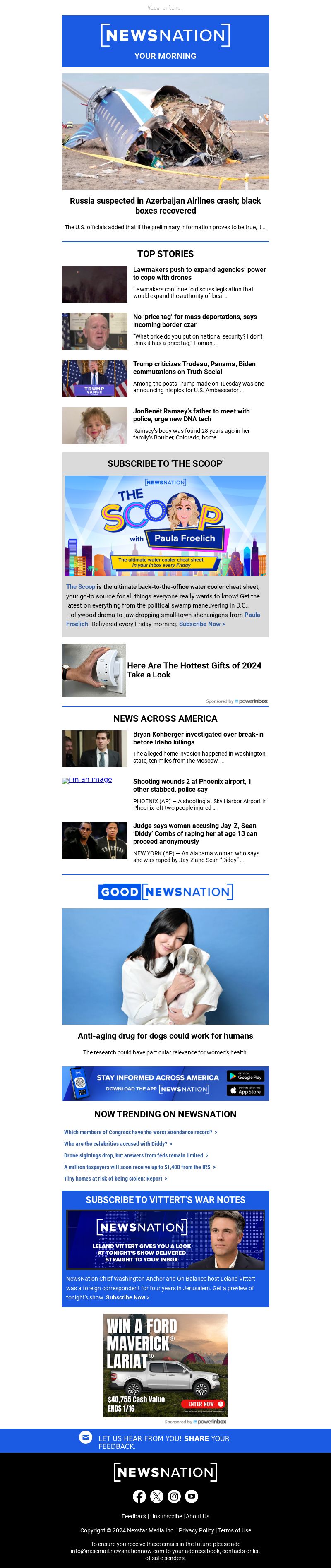Get the app on Google Play
This screenshot has height=1568, width=331.
point(245,1076)
